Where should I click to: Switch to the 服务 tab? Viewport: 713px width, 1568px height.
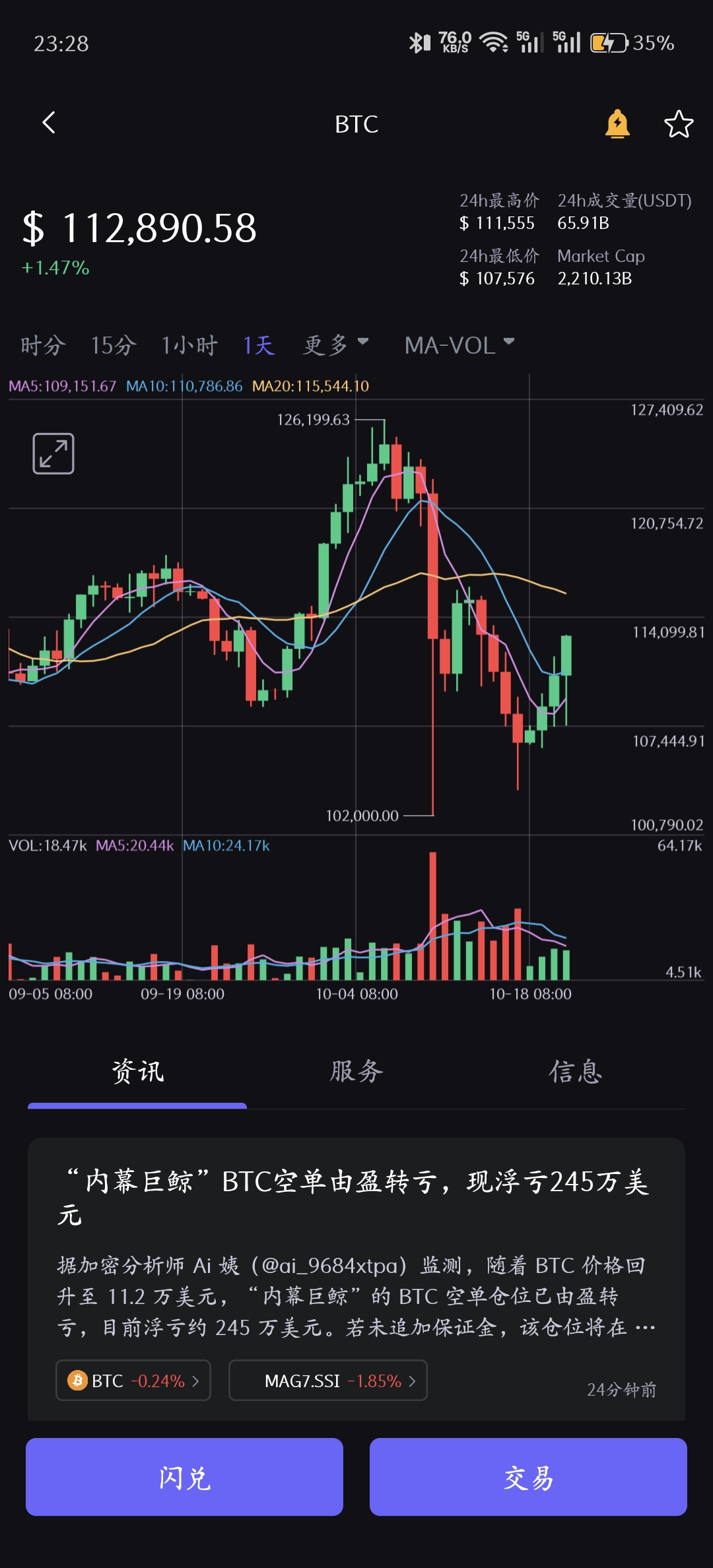[x=356, y=1072]
